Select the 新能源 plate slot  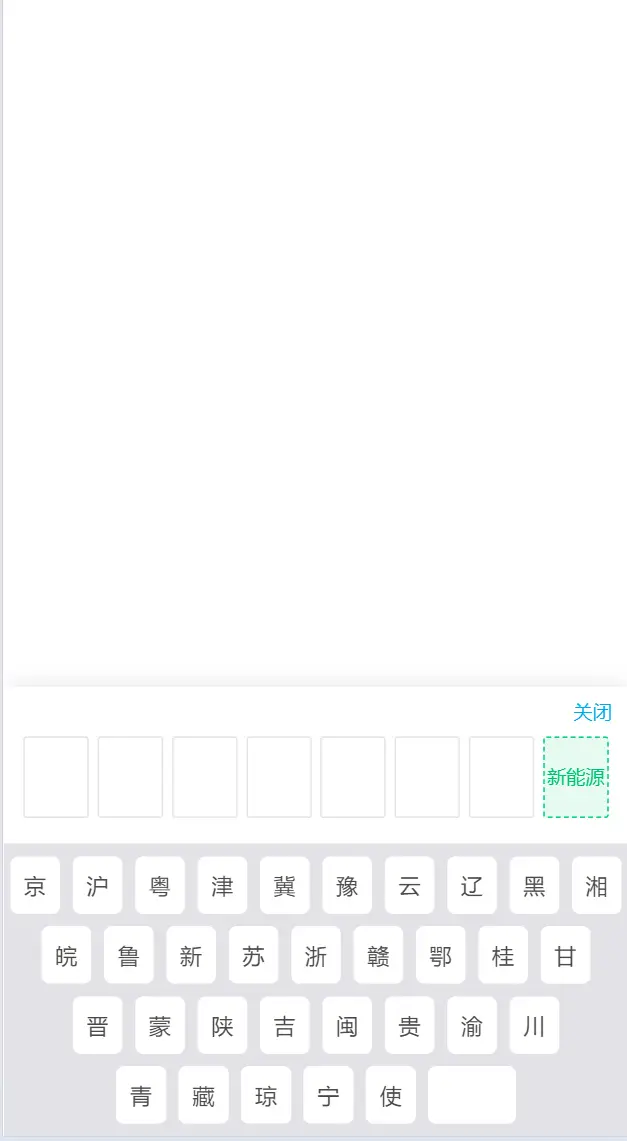click(576, 777)
